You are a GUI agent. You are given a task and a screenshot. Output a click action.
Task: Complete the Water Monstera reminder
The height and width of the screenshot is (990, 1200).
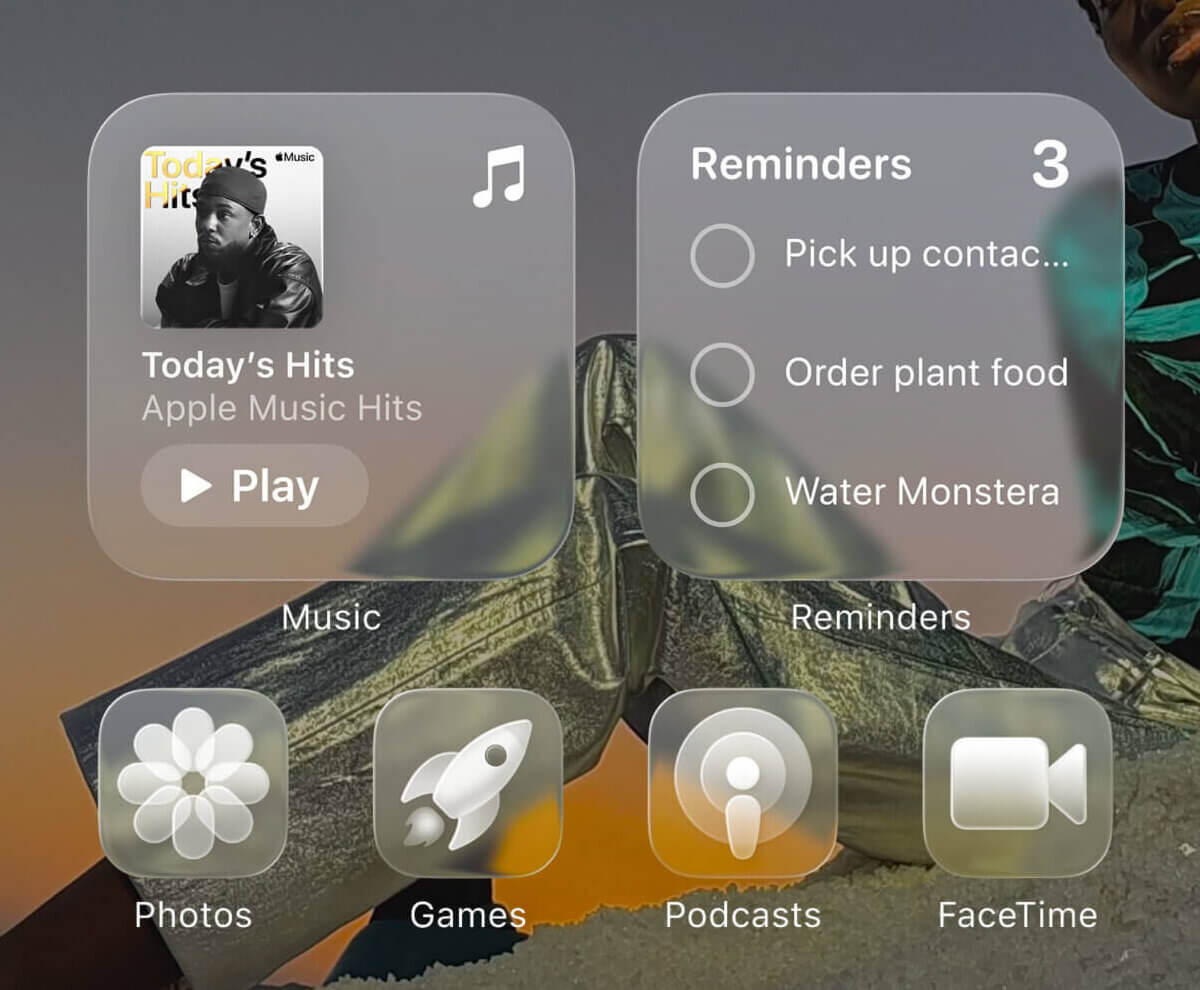click(x=721, y=494)
